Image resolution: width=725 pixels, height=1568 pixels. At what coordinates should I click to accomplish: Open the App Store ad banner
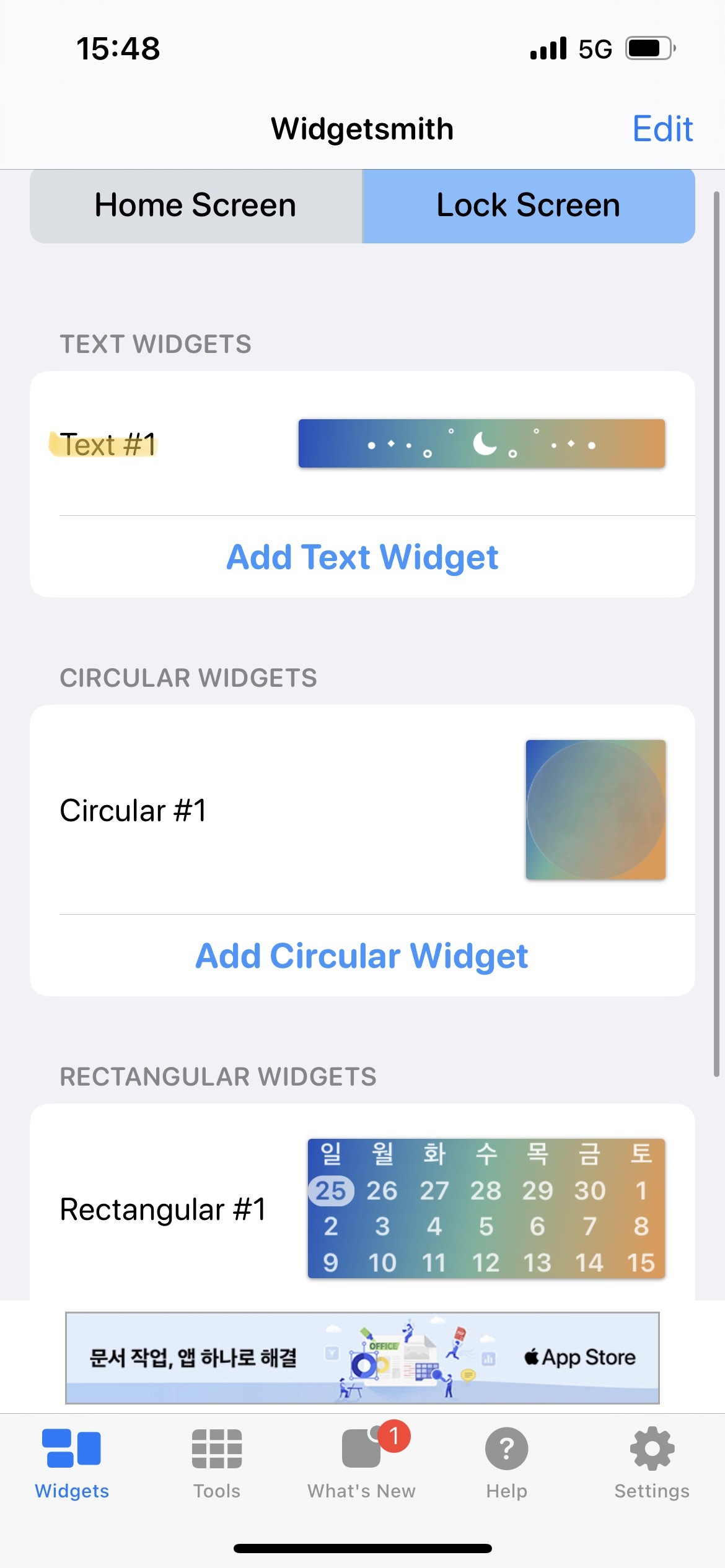click(362, 1357)
